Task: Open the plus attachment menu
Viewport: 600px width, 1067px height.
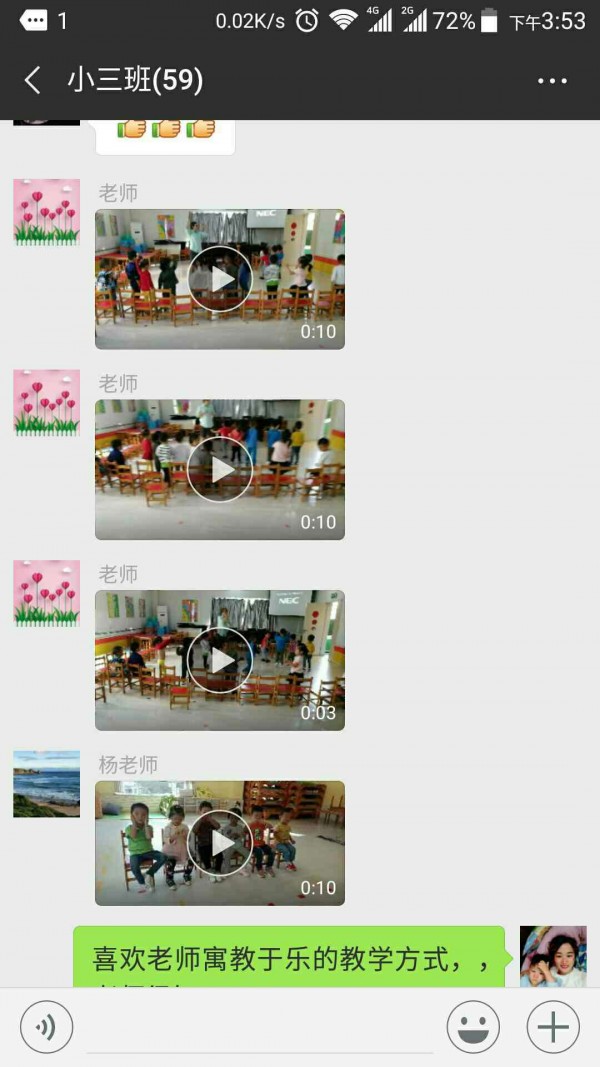Action: pos(553,1027)
